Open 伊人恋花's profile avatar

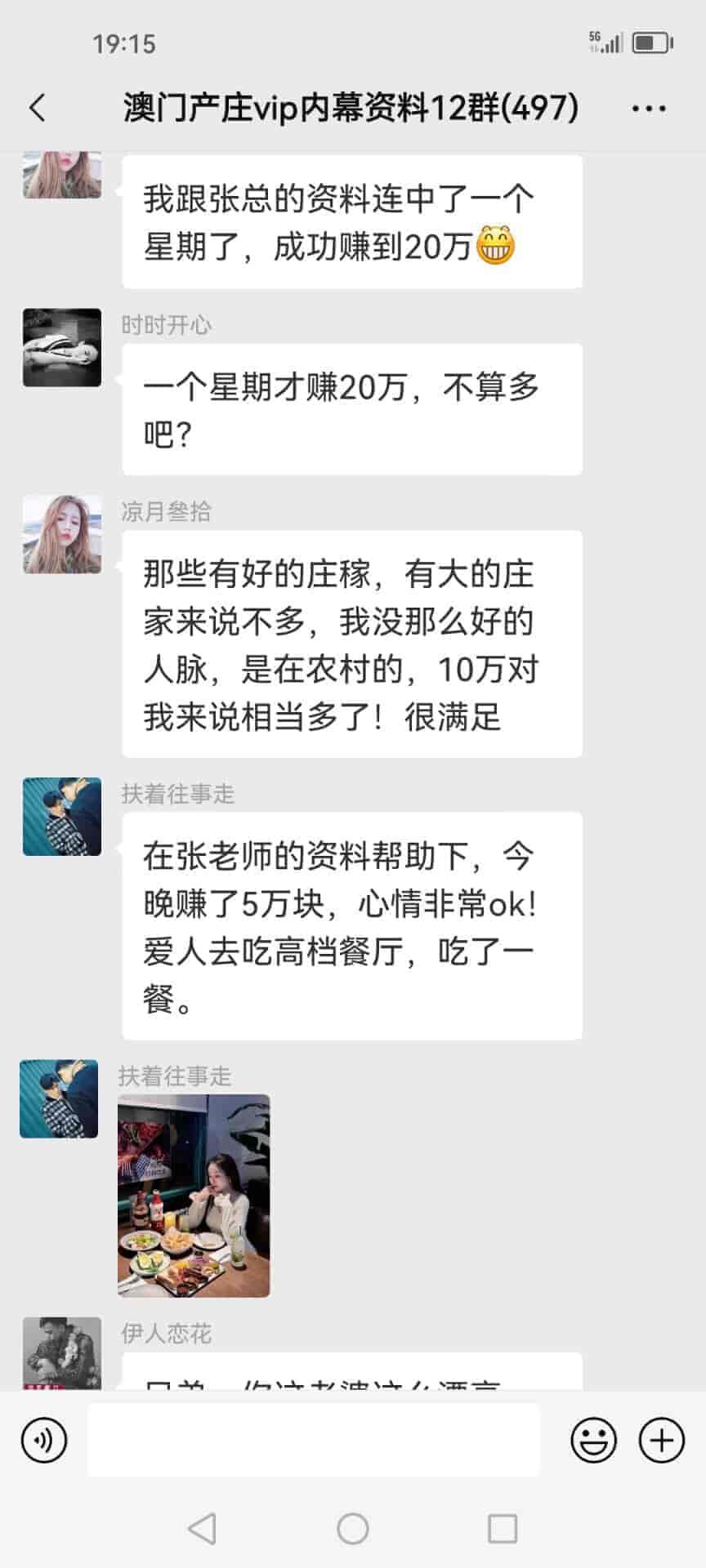[x=62, y=1352]
